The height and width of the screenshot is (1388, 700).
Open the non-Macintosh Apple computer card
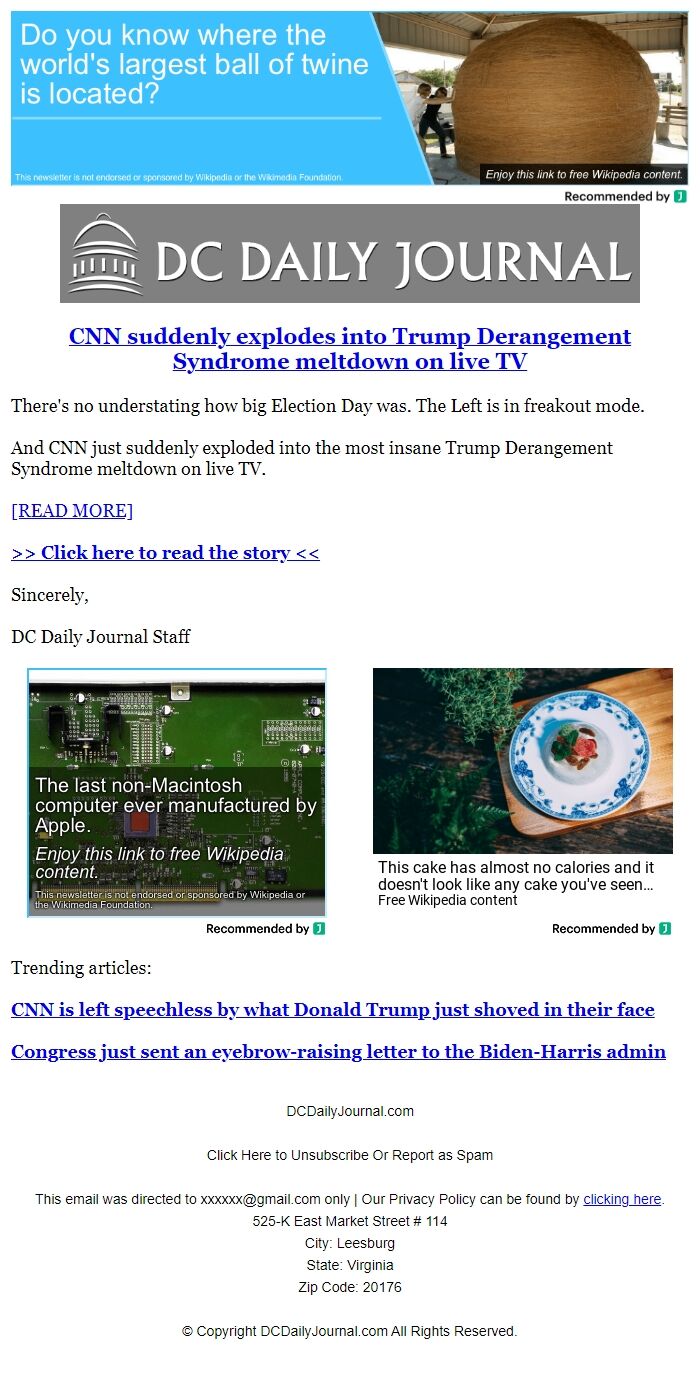point(177,793)
